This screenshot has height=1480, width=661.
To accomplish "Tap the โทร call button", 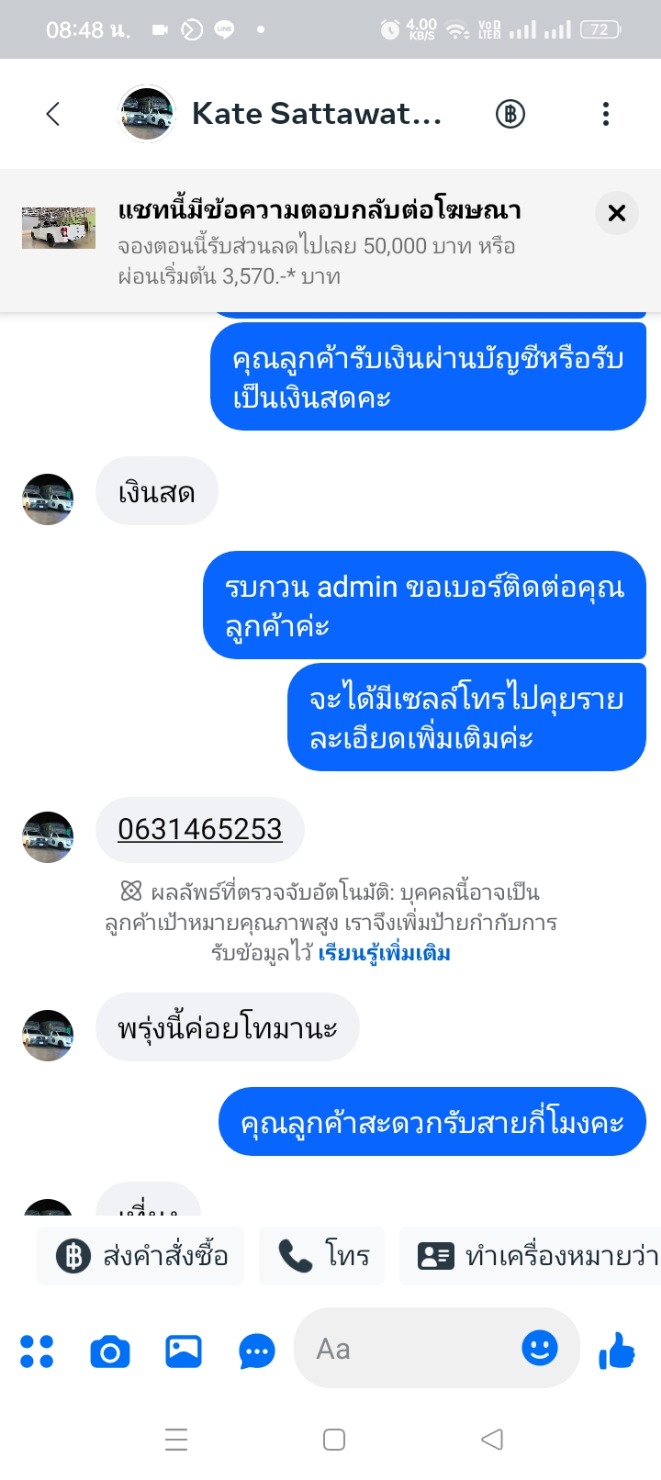I will [x=323, y=1256].
